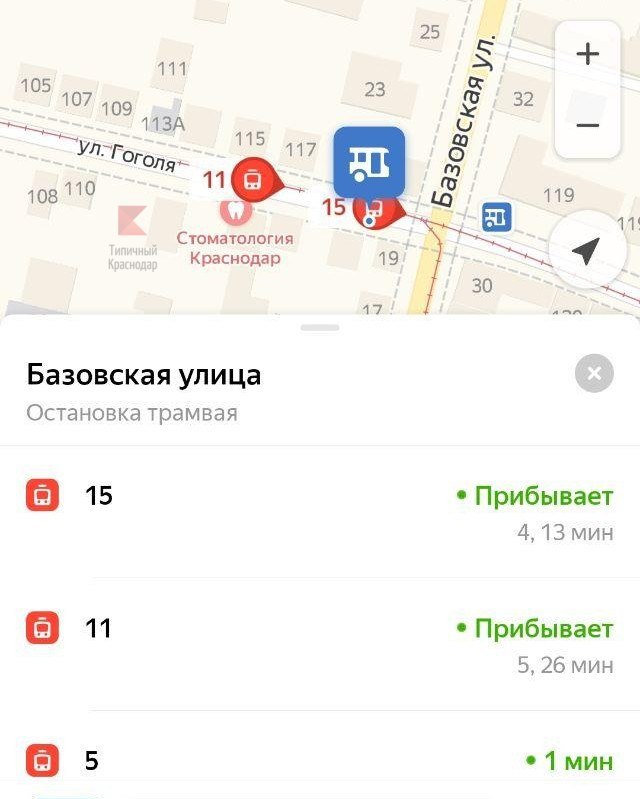Open tram route 15 arrivals
The width and height of the screenshot is (640, 799).
(x=320, y=512)
